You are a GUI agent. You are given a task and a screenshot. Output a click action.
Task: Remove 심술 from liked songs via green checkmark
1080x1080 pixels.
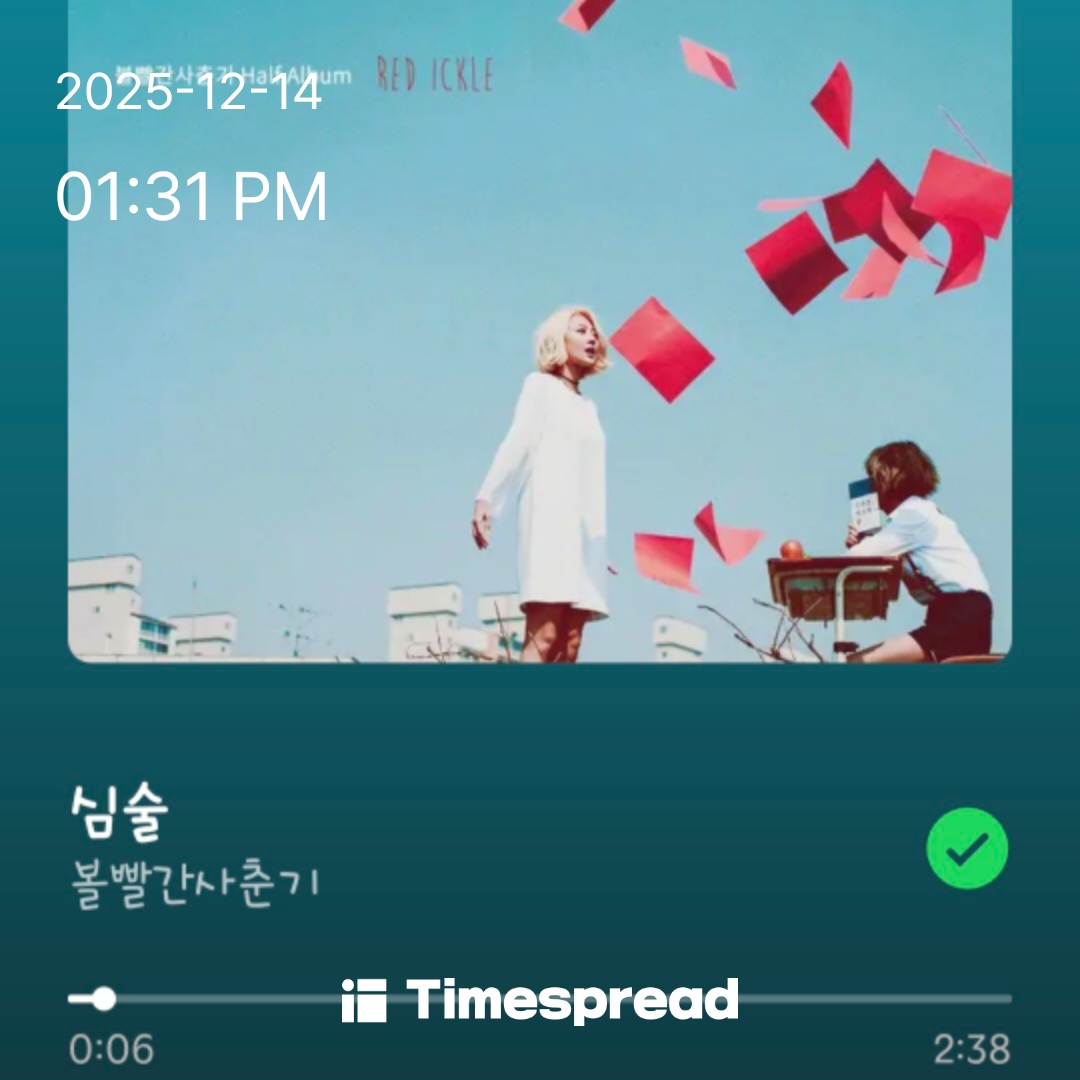967,849
